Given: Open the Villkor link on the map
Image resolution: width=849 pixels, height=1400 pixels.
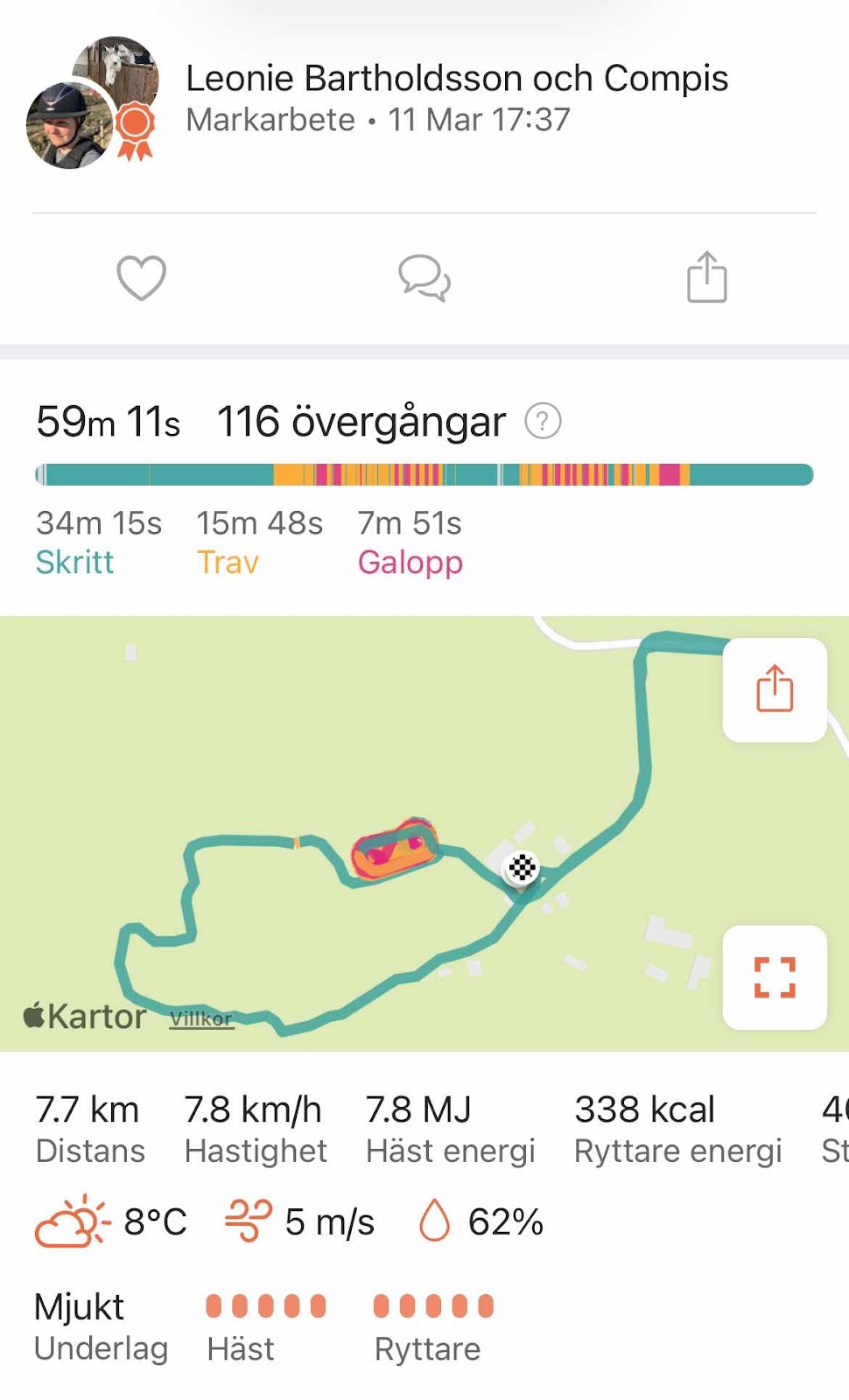Looking at the screenshot, I should point(201,1018).
